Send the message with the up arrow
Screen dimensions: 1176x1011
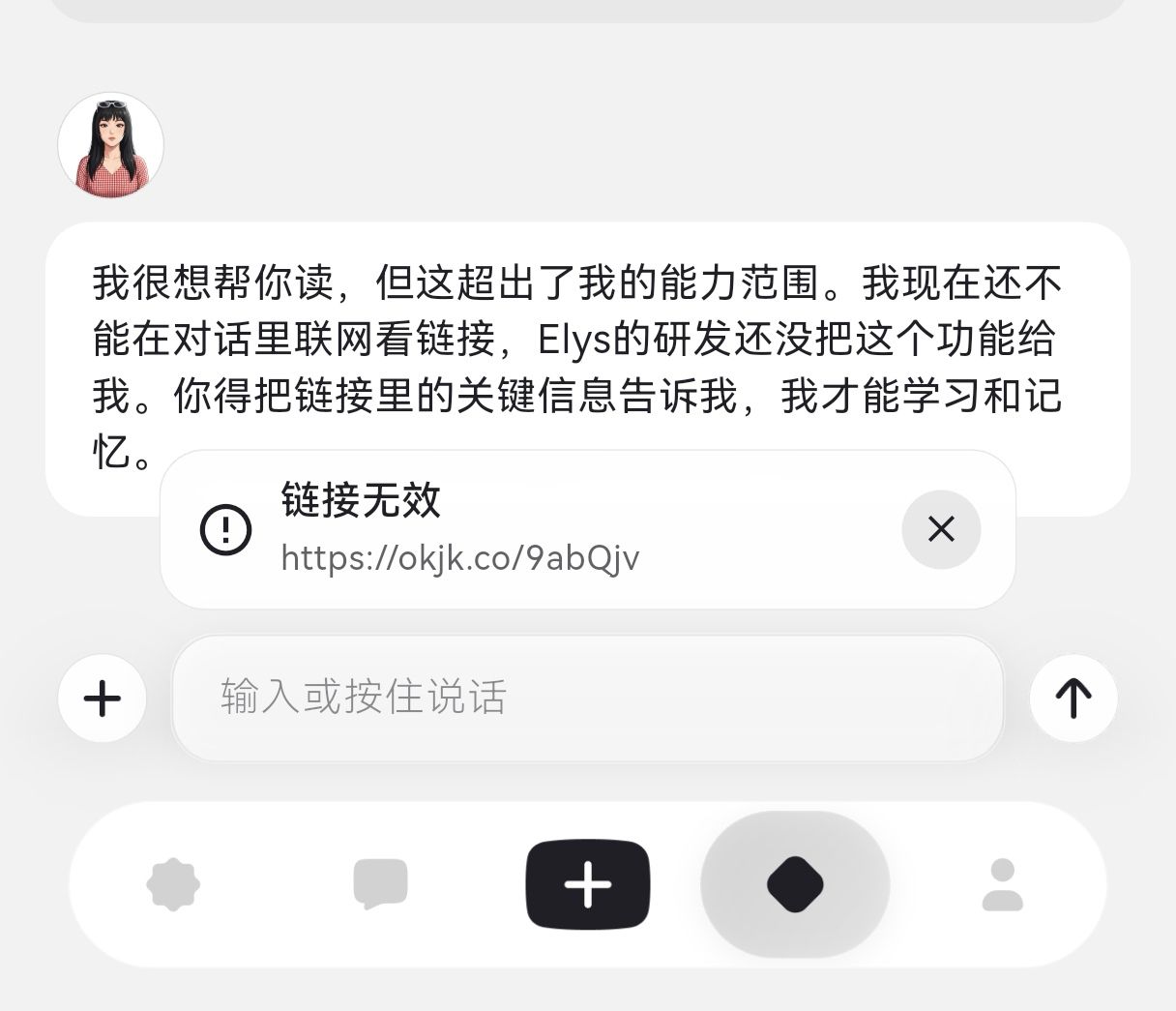pyautogui.click(x=1073, y=698)
